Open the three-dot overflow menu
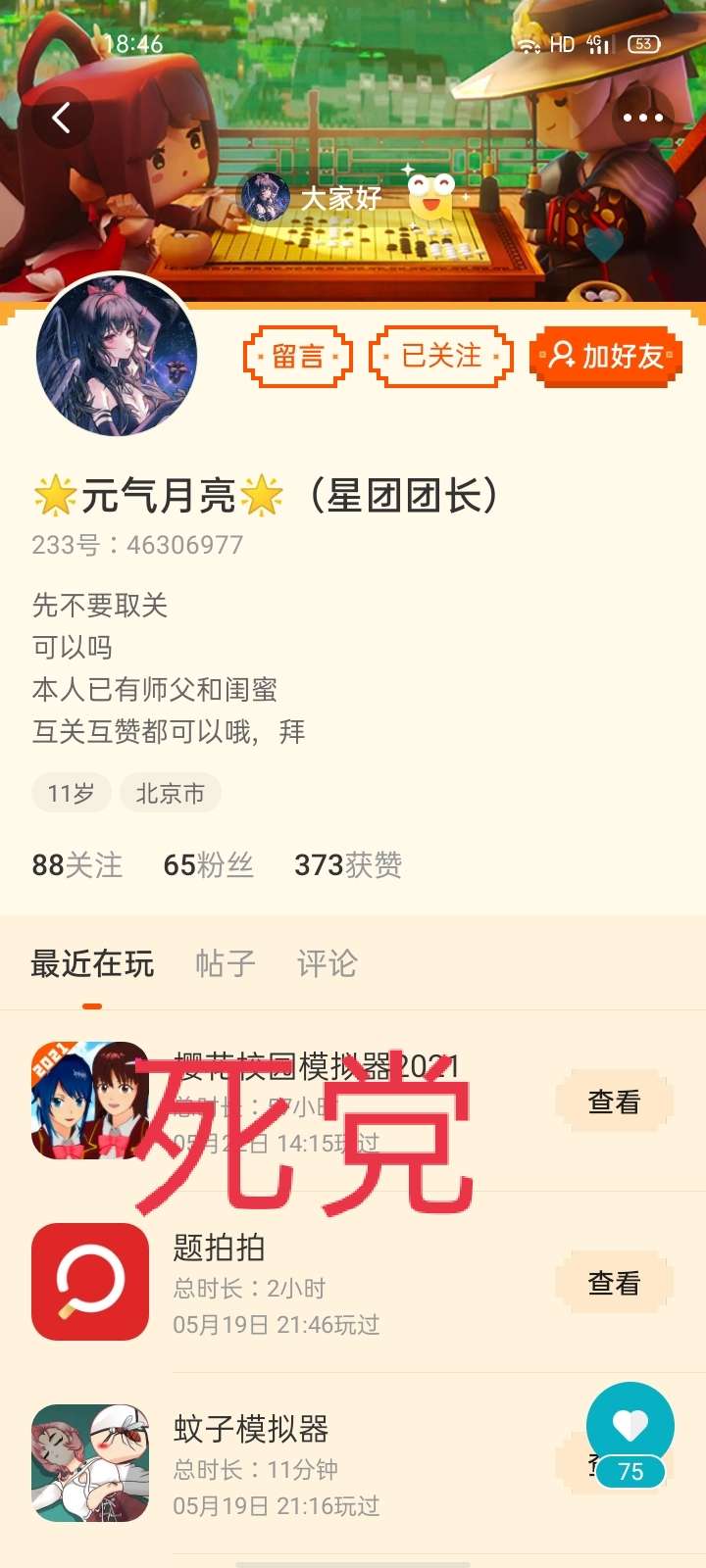Screen dimensions: 706x1568 (643, 118)
